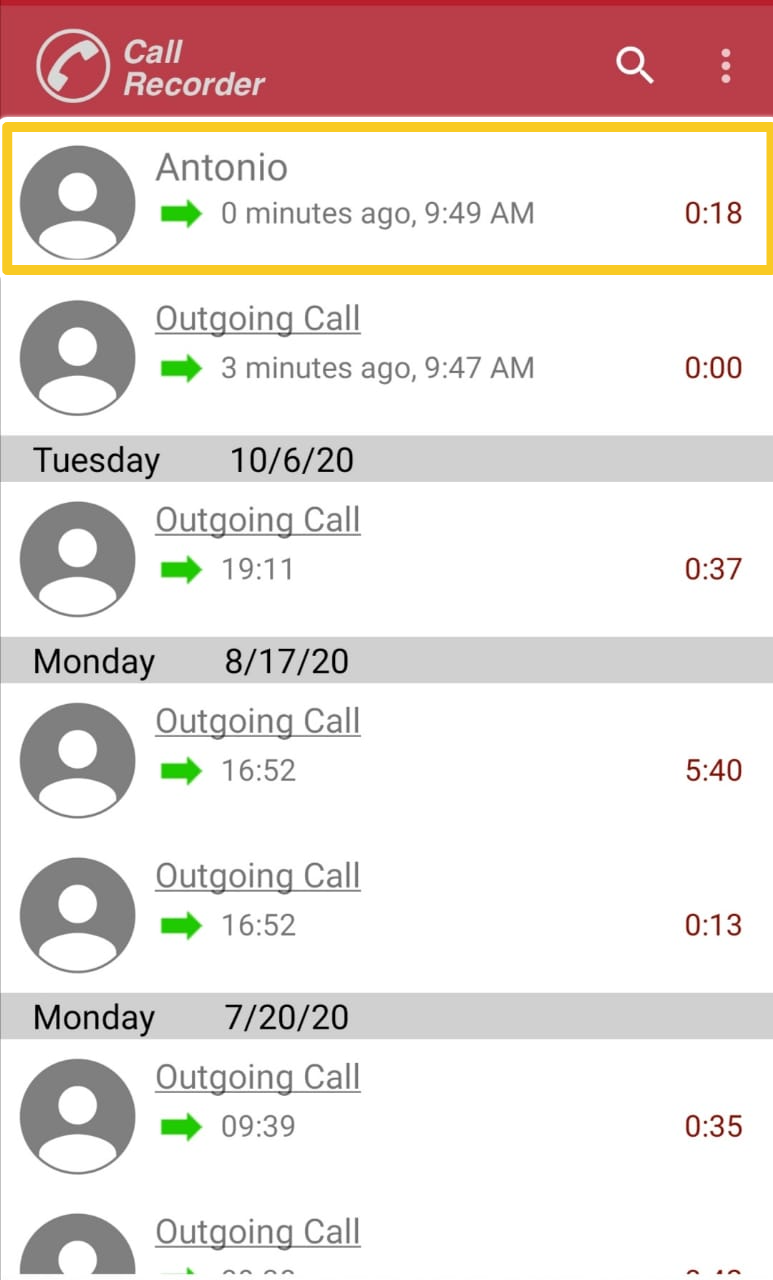Image resolution: width=773 pixels, height=1280 pixels.
Task: Open the 09:39 outgoing call recording
Action: click(386, 1117)
